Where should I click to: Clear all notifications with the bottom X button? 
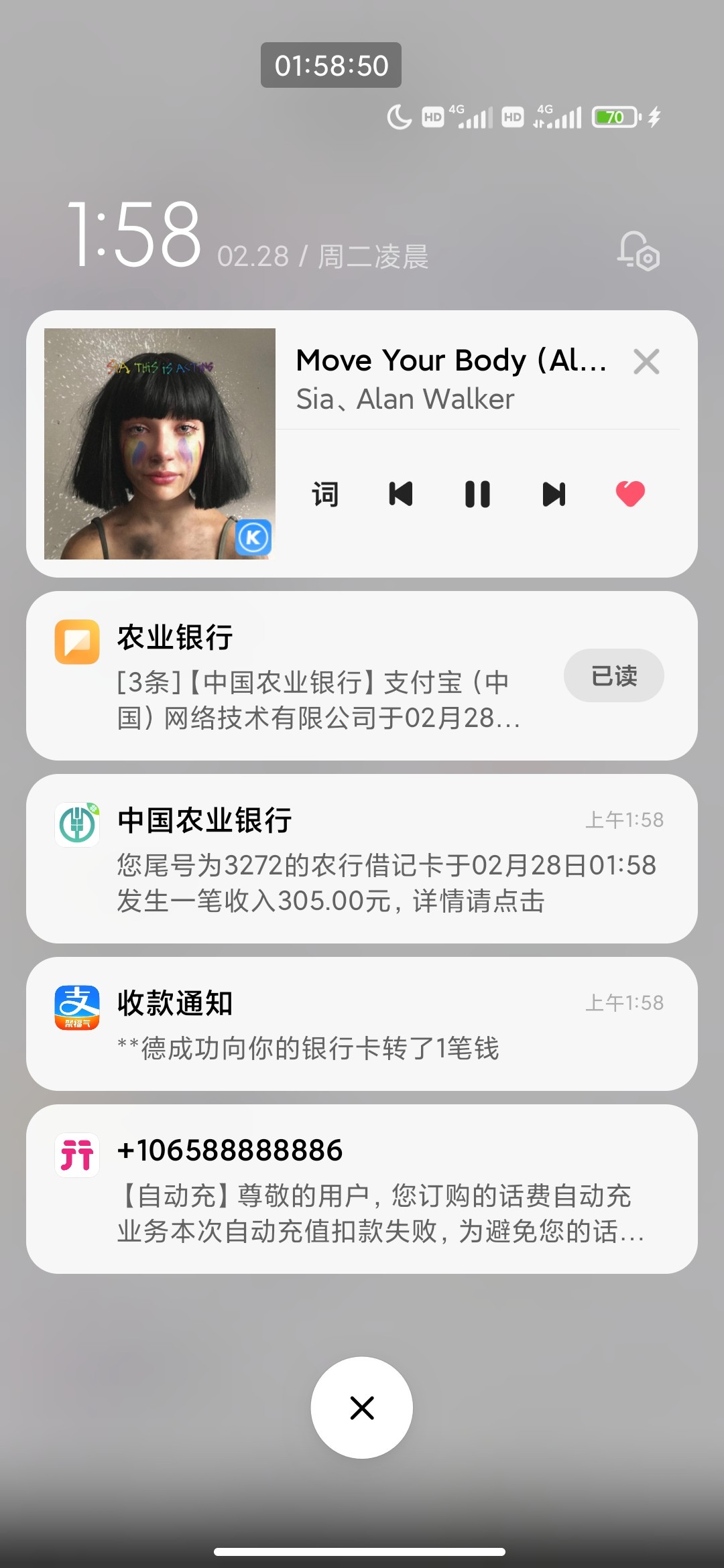click(361, 1409)
